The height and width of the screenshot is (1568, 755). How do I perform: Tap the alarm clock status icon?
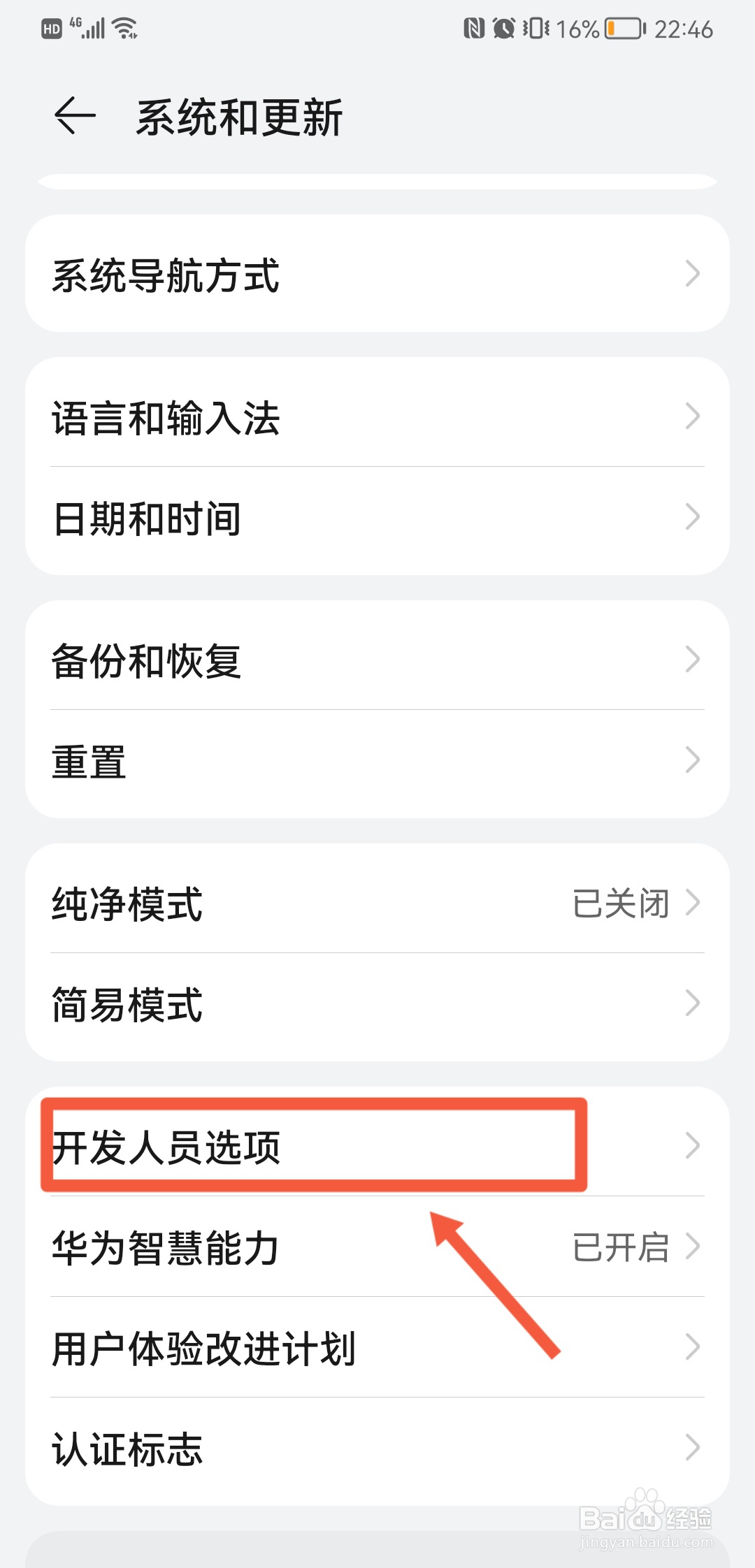[502, 28]
